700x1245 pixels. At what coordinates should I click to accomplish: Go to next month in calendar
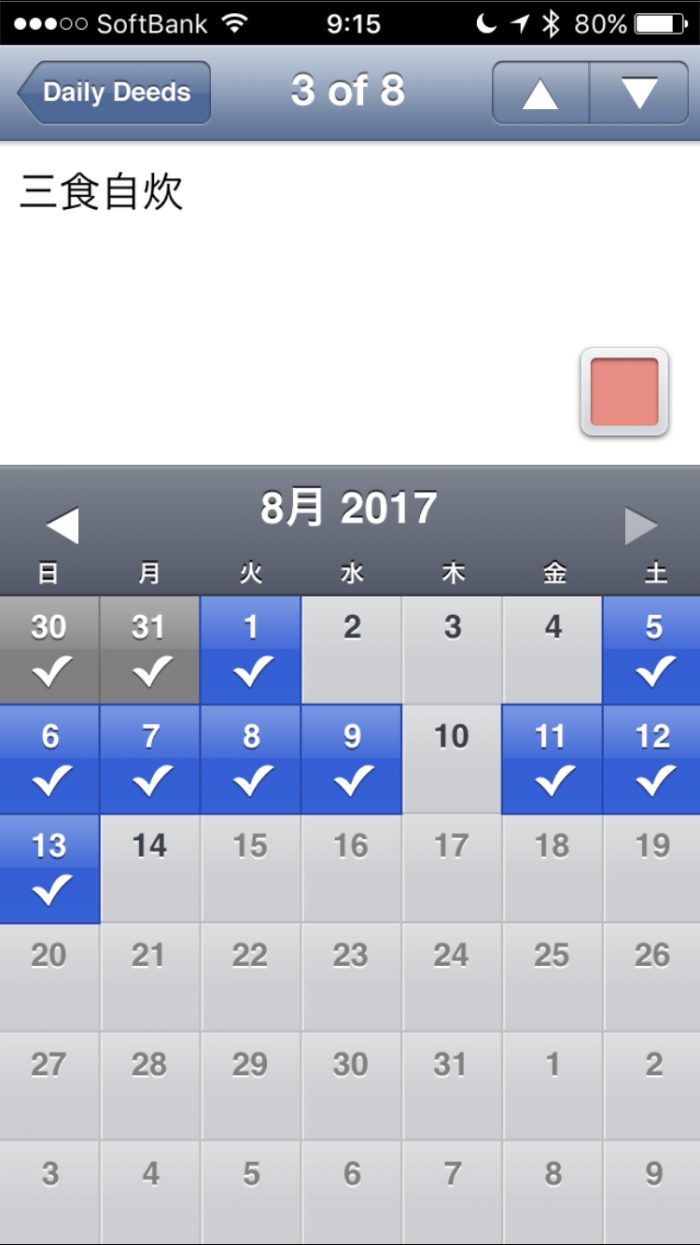641,525
